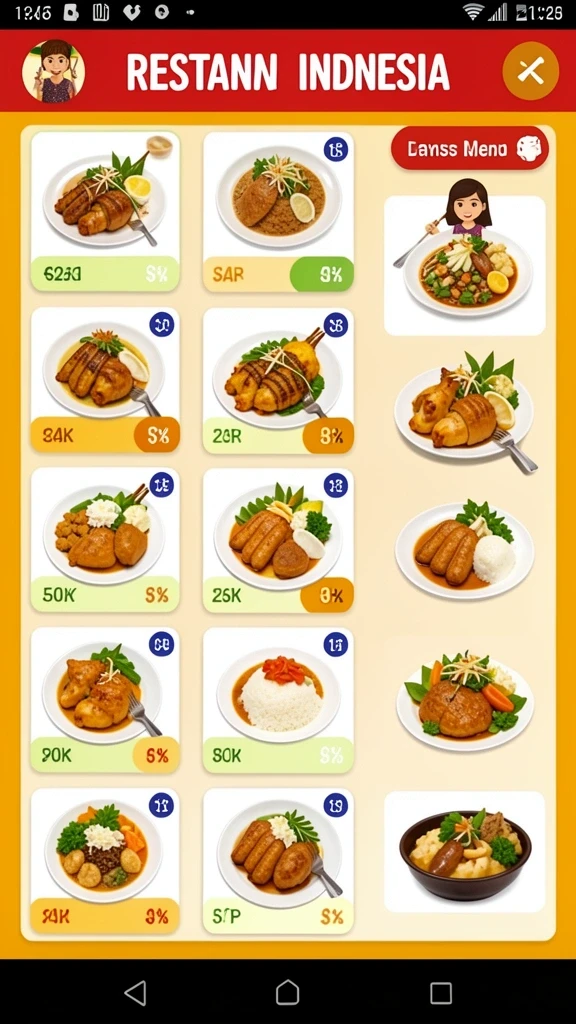
Task: Open the dish card labeled SAR
Action: tap(278, 212)
